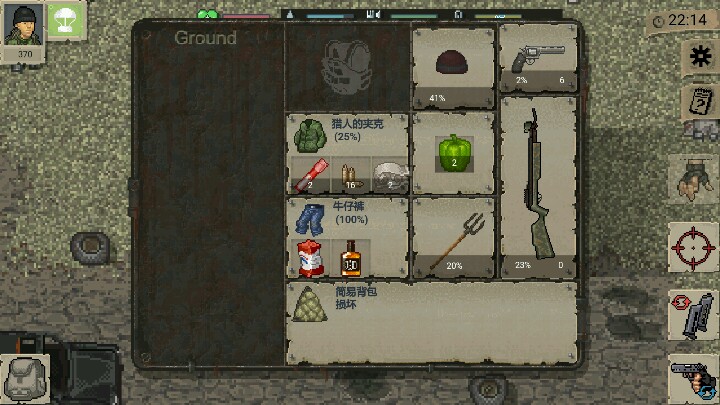The width and height of the screenshot is (720, 405).
Task: Select the pitchfork melee weapon
Action: (x=453, y=238)
